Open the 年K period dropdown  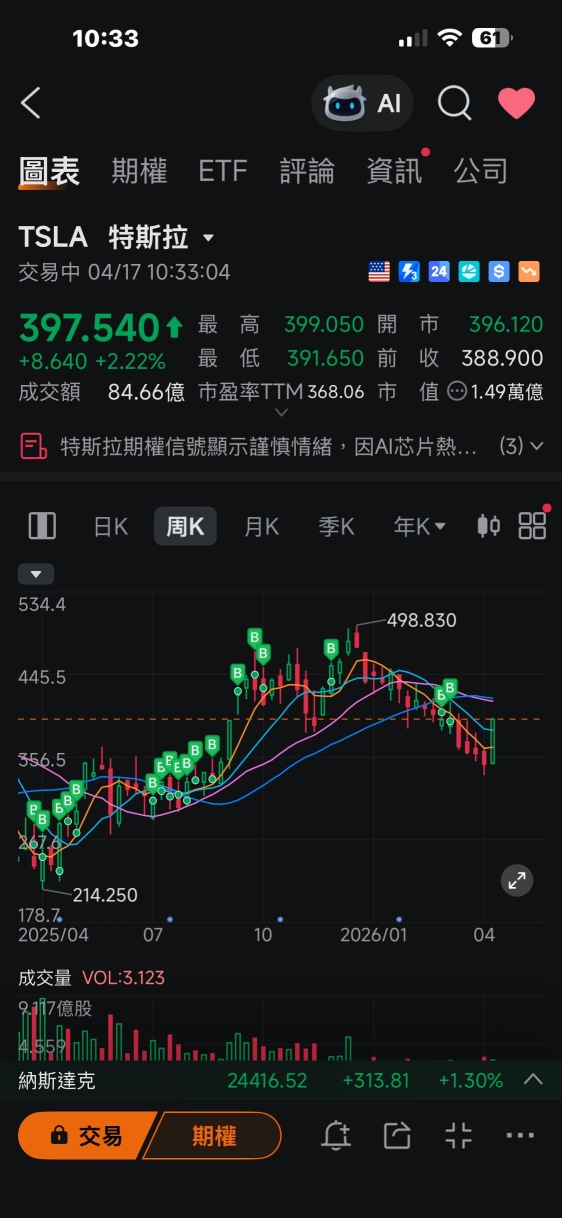pos(419,527)
